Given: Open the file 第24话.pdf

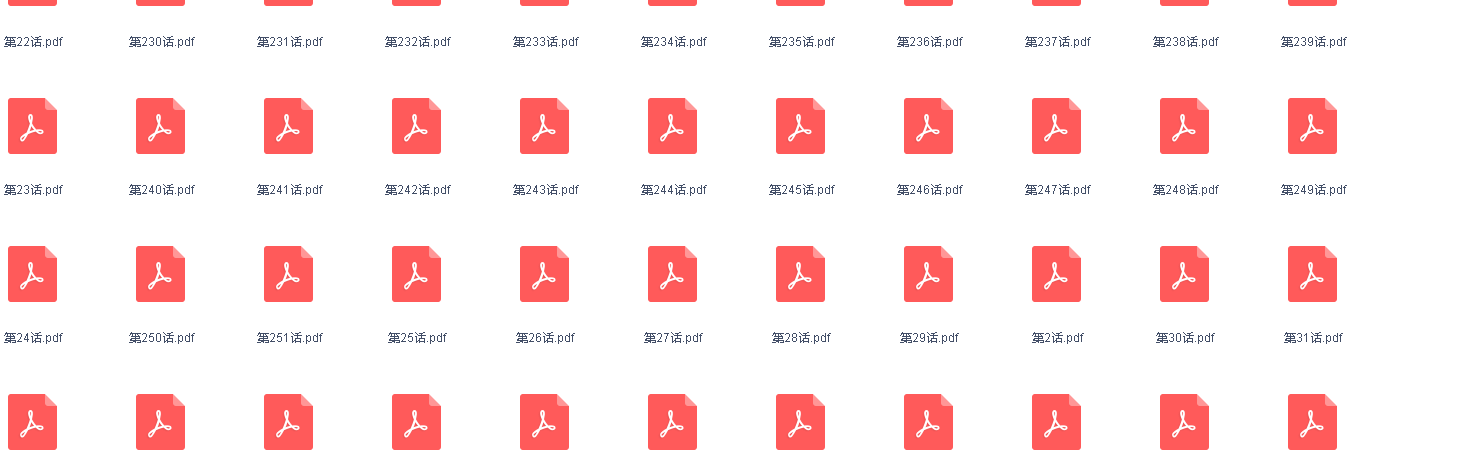Looking at the screenshot, I should coord(32,275).
